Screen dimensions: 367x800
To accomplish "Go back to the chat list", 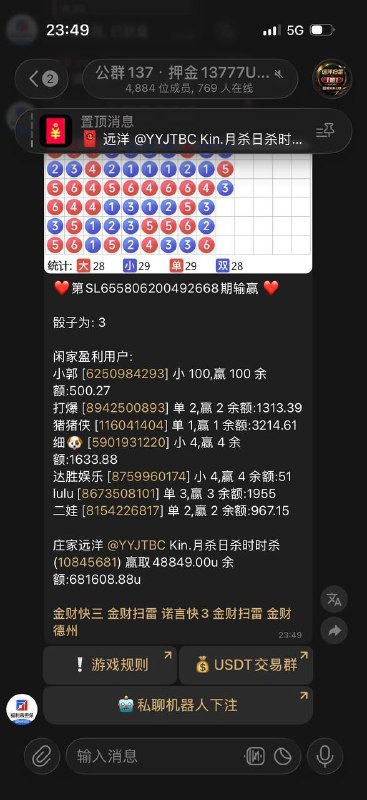I will (x=41, y=79).
